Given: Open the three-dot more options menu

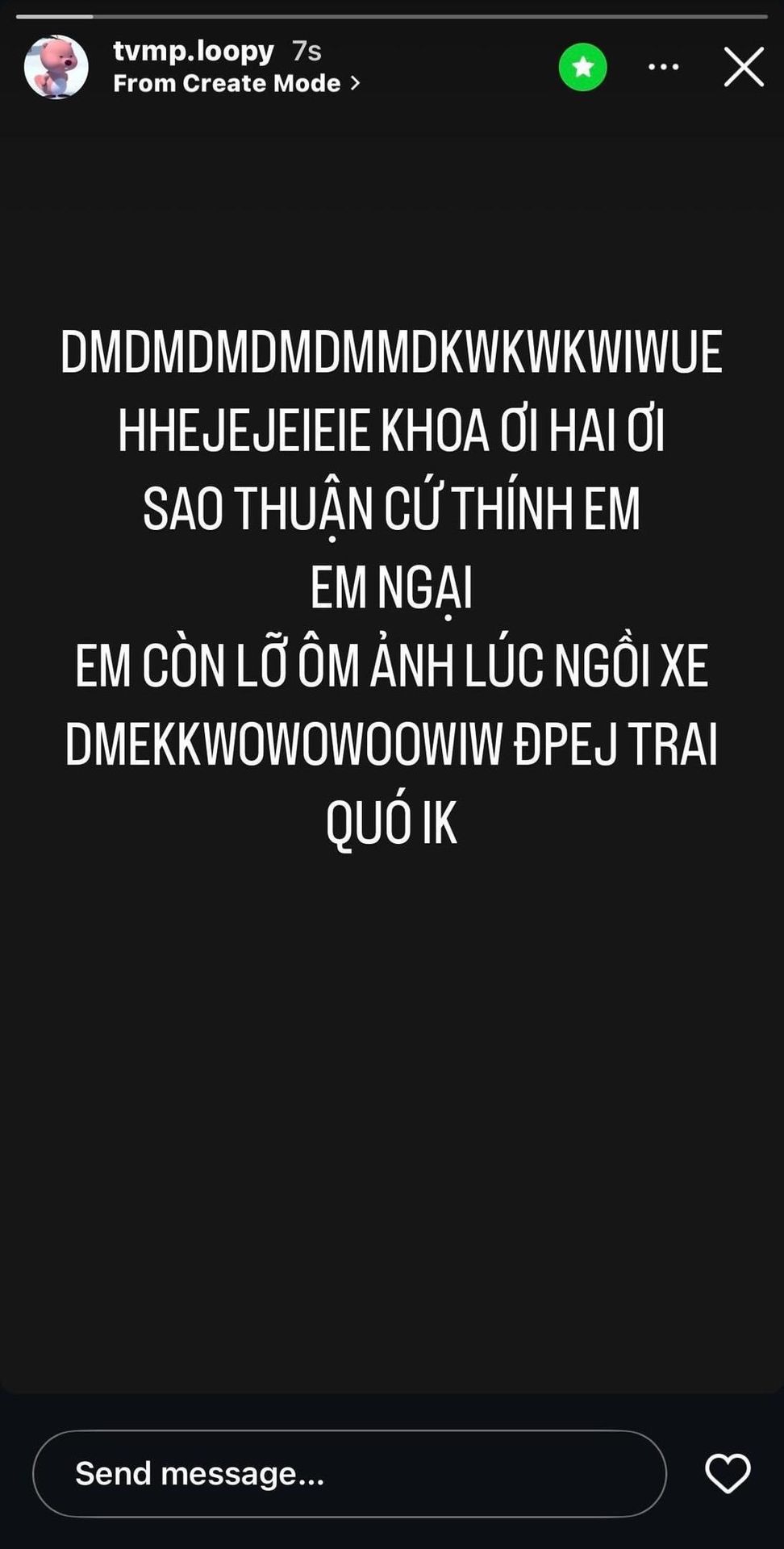Looking at the screenshot, I should [663, 67].
